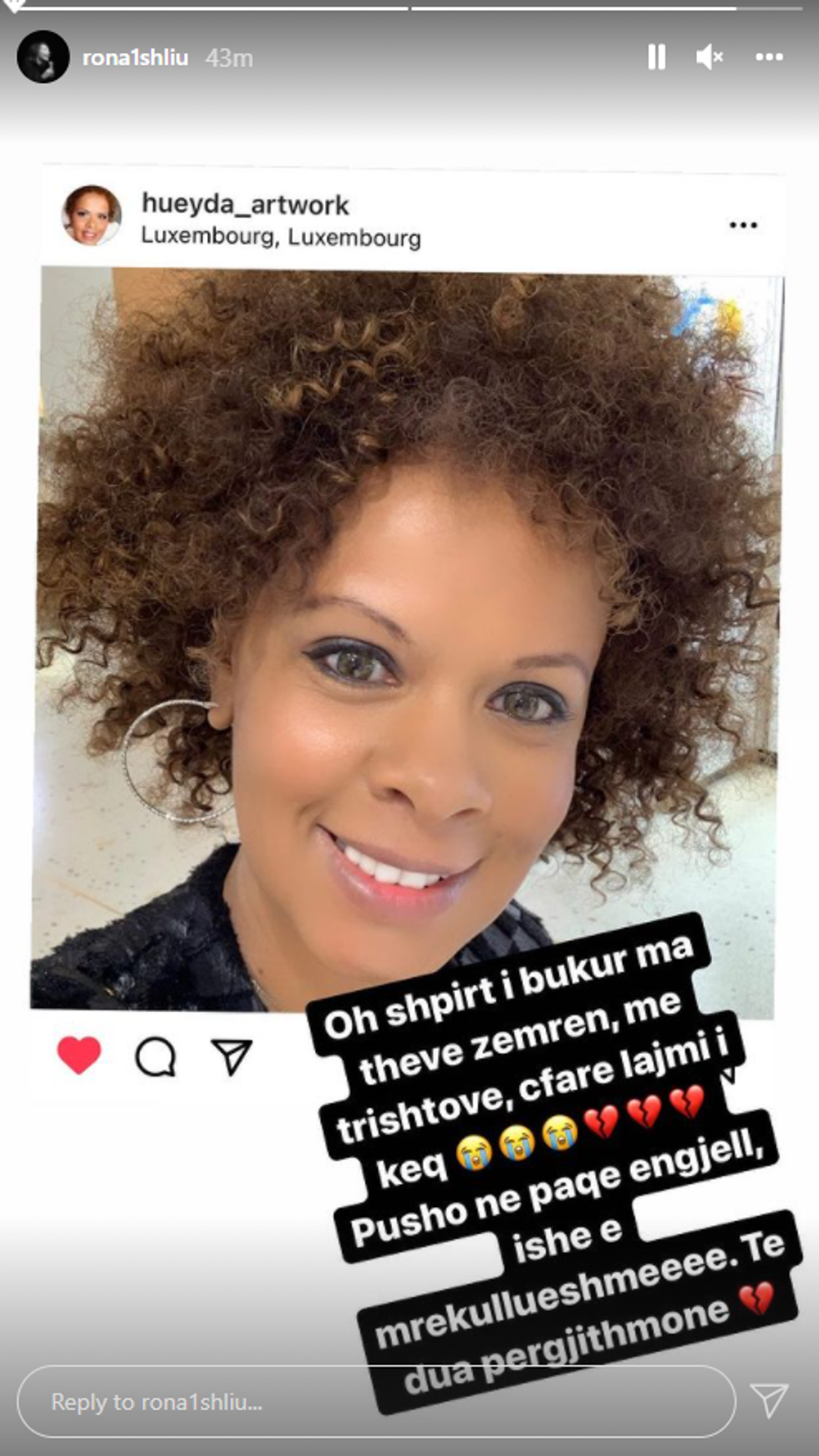Open the story's three-dot options menu
This screenshot has width=819, height=1456.
coord(769,57)
